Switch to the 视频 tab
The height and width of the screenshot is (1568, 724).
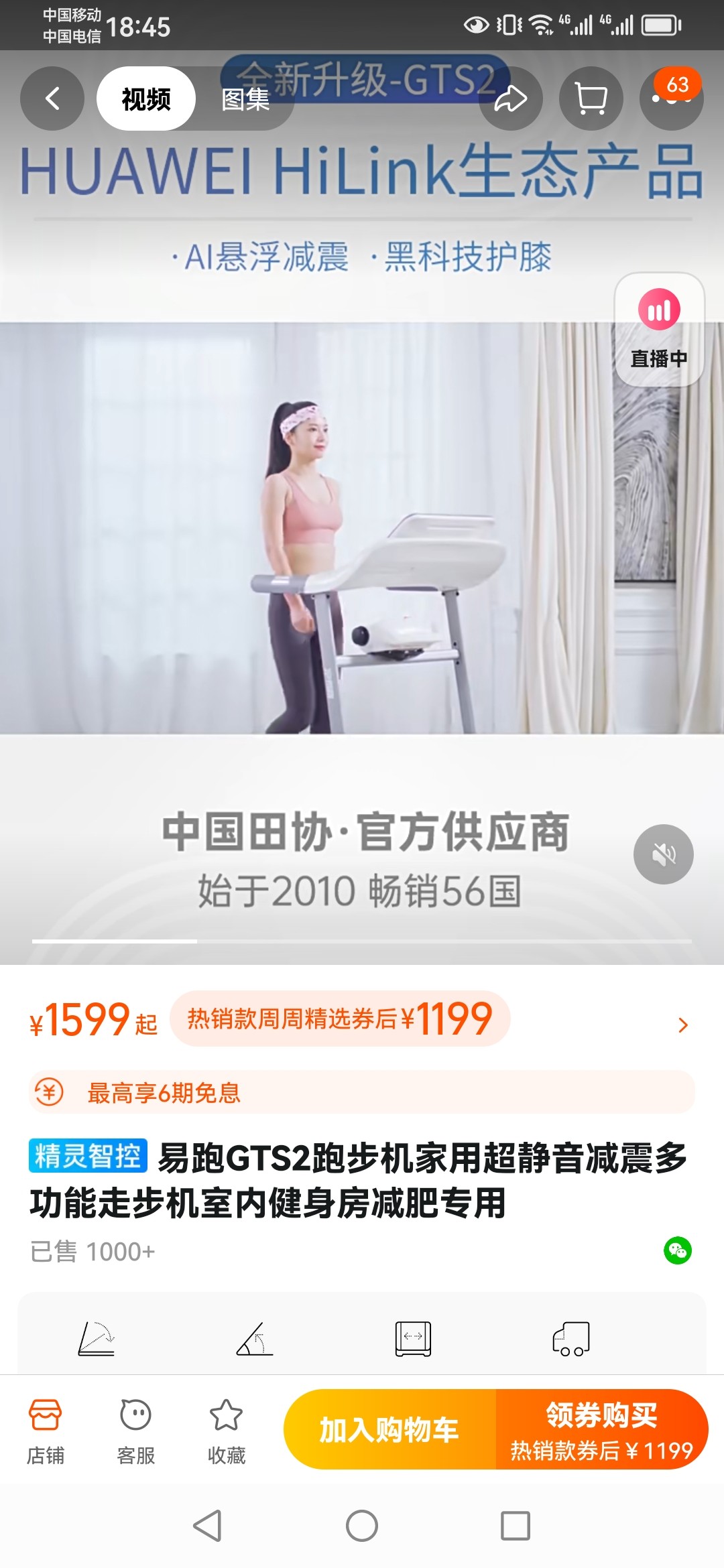(x=146, y=99)
